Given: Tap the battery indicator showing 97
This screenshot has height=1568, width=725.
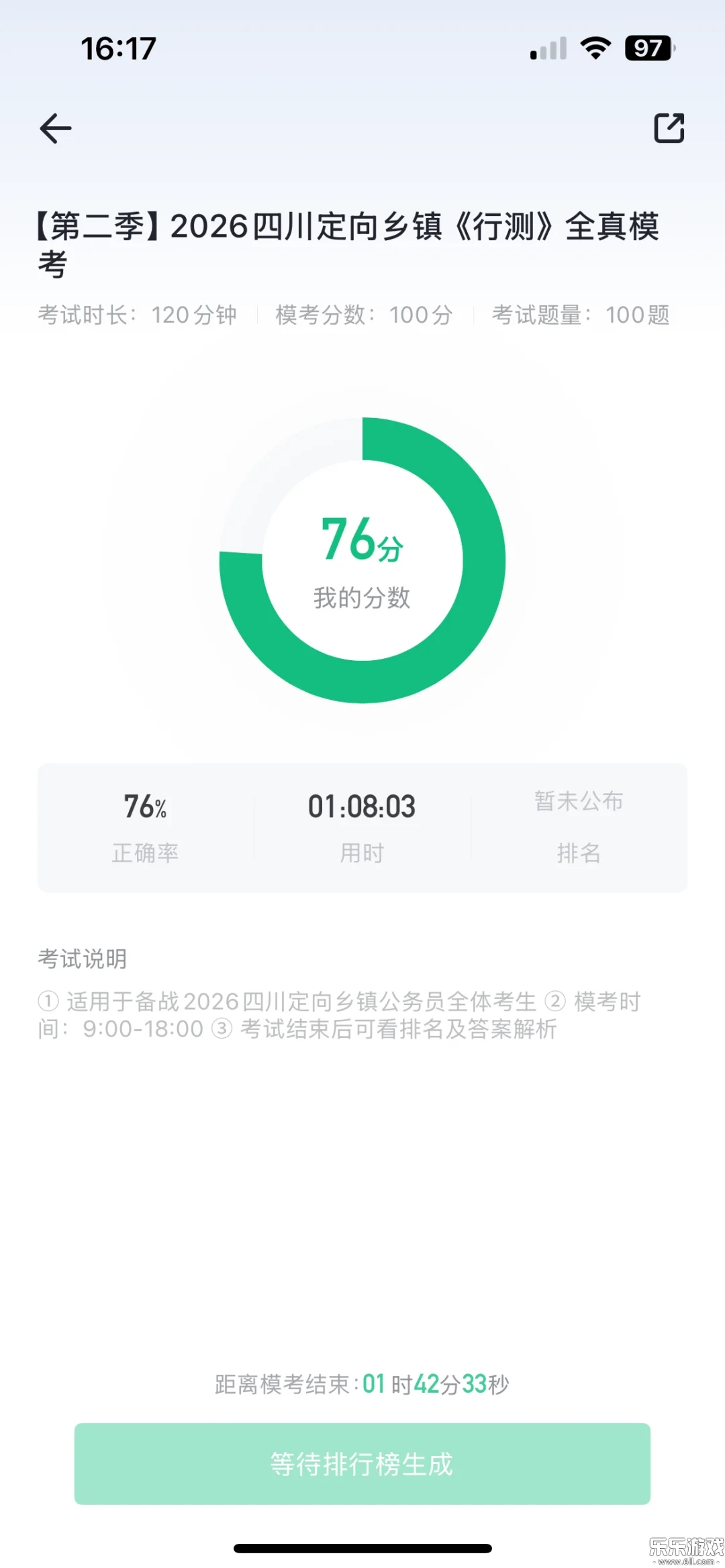Looking at the screenshot, I should point(648,48).
